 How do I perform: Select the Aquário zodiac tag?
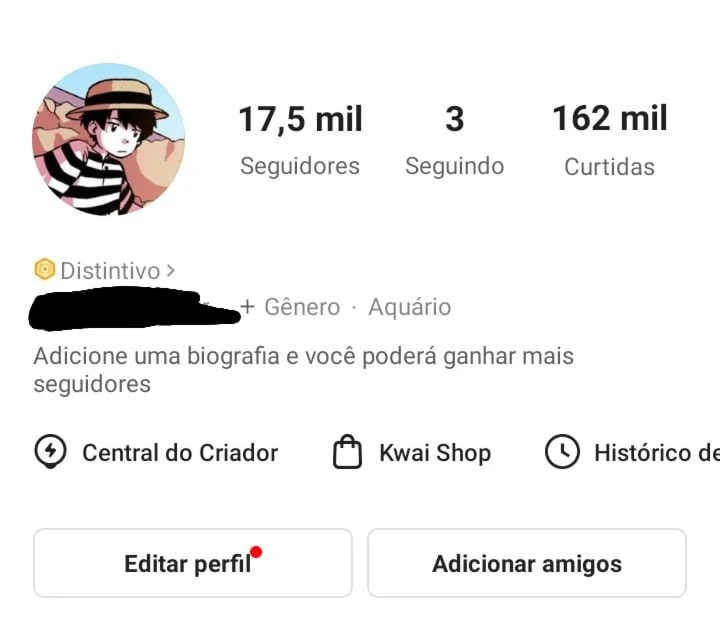(409, 307)
